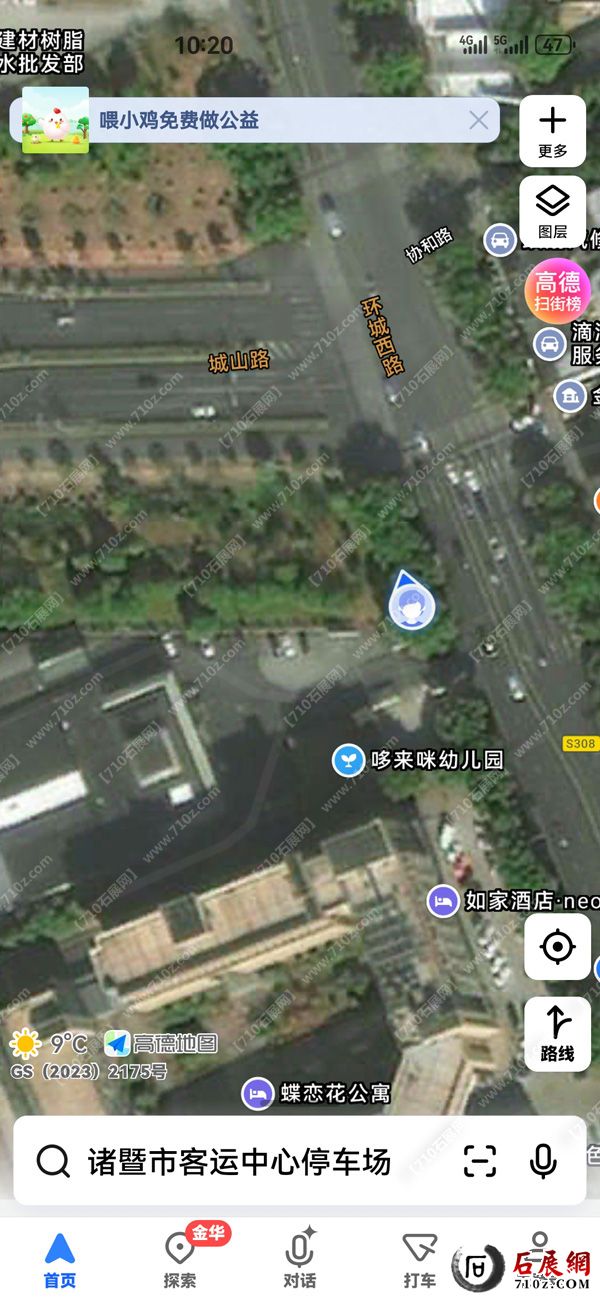Dismiss the 喂小鸡免费做公益 banner

tap(479, 121)
